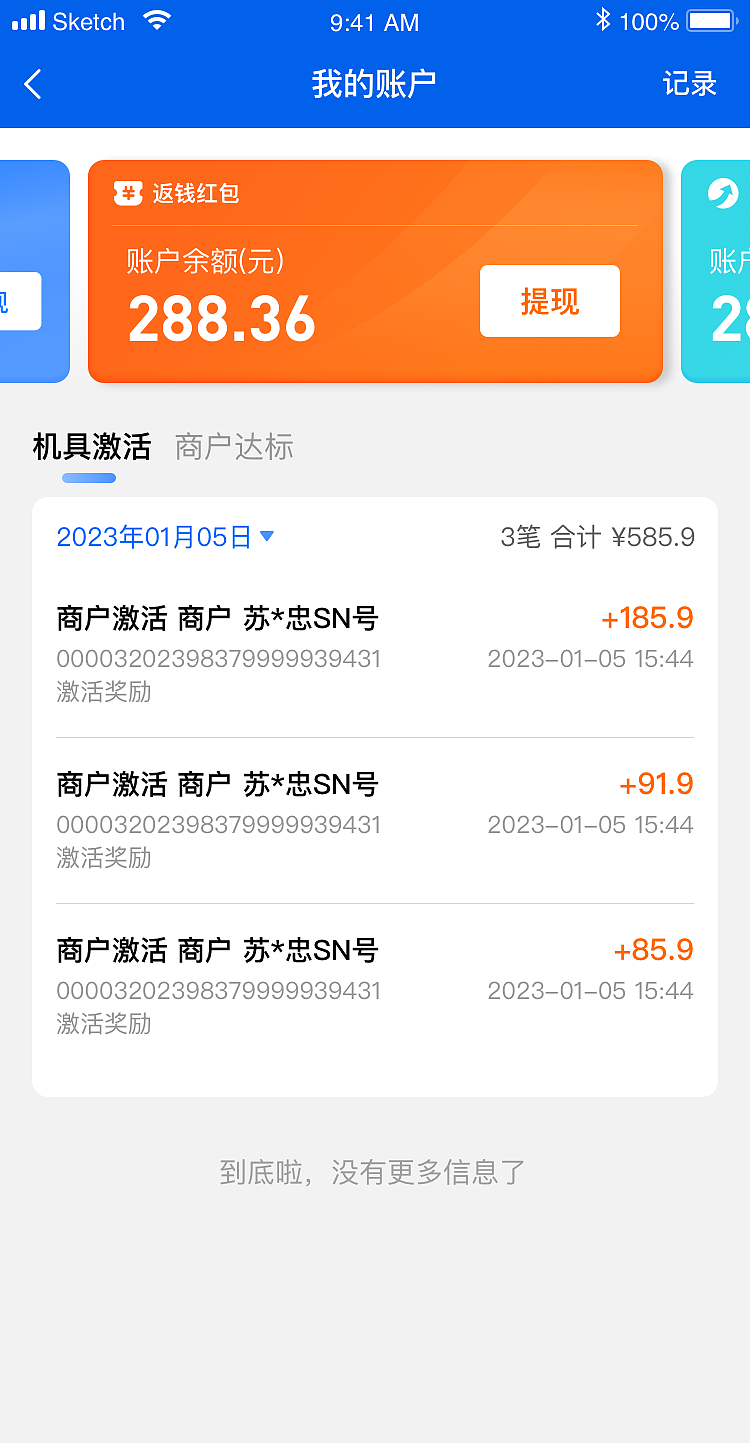This screenshot has height=1443, width=750.
Task: Click the red envelope icon beside 返钱红包
Action: click(129, 192)
